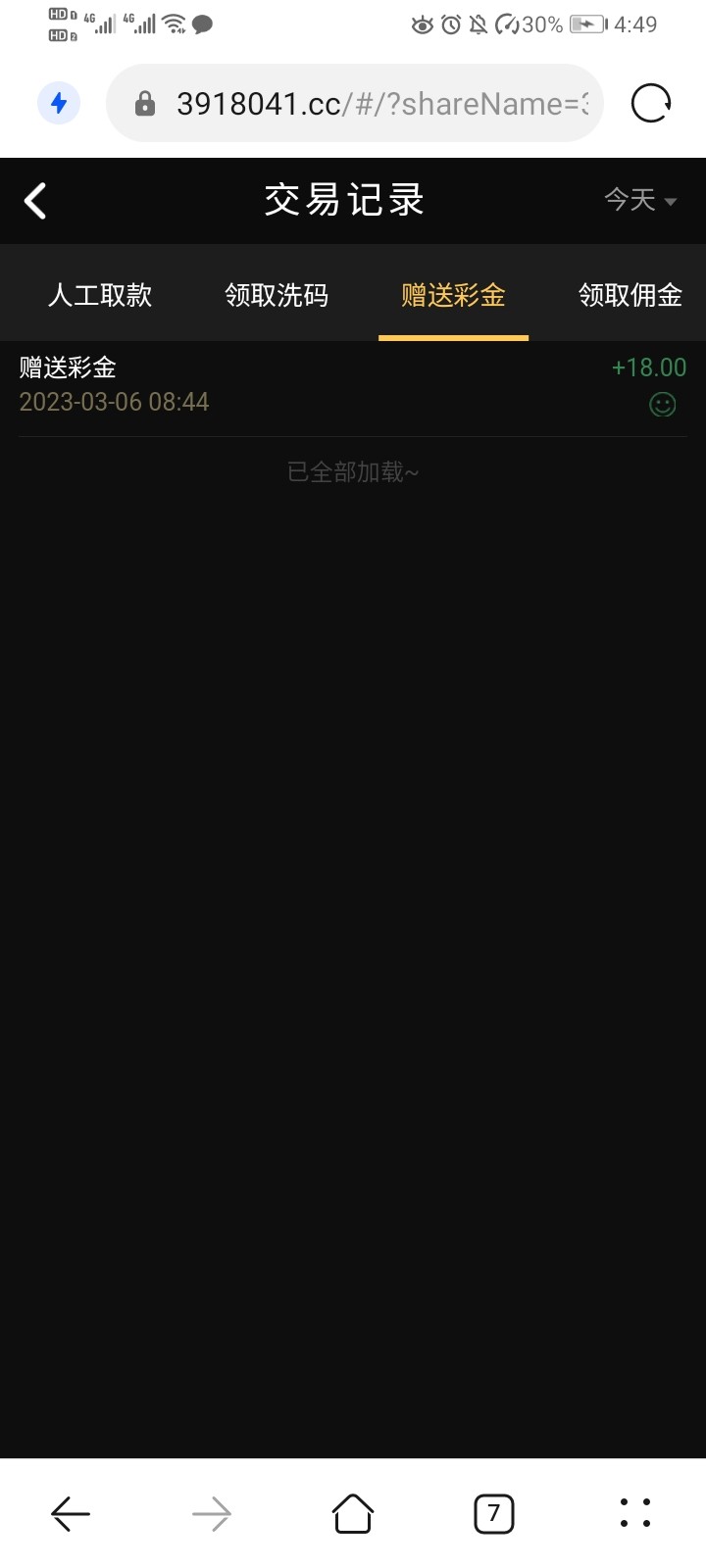Tap the do-not-disturb bell icon in status bar
This screenshot has height=1568, width=706.
tap(478, 26)
